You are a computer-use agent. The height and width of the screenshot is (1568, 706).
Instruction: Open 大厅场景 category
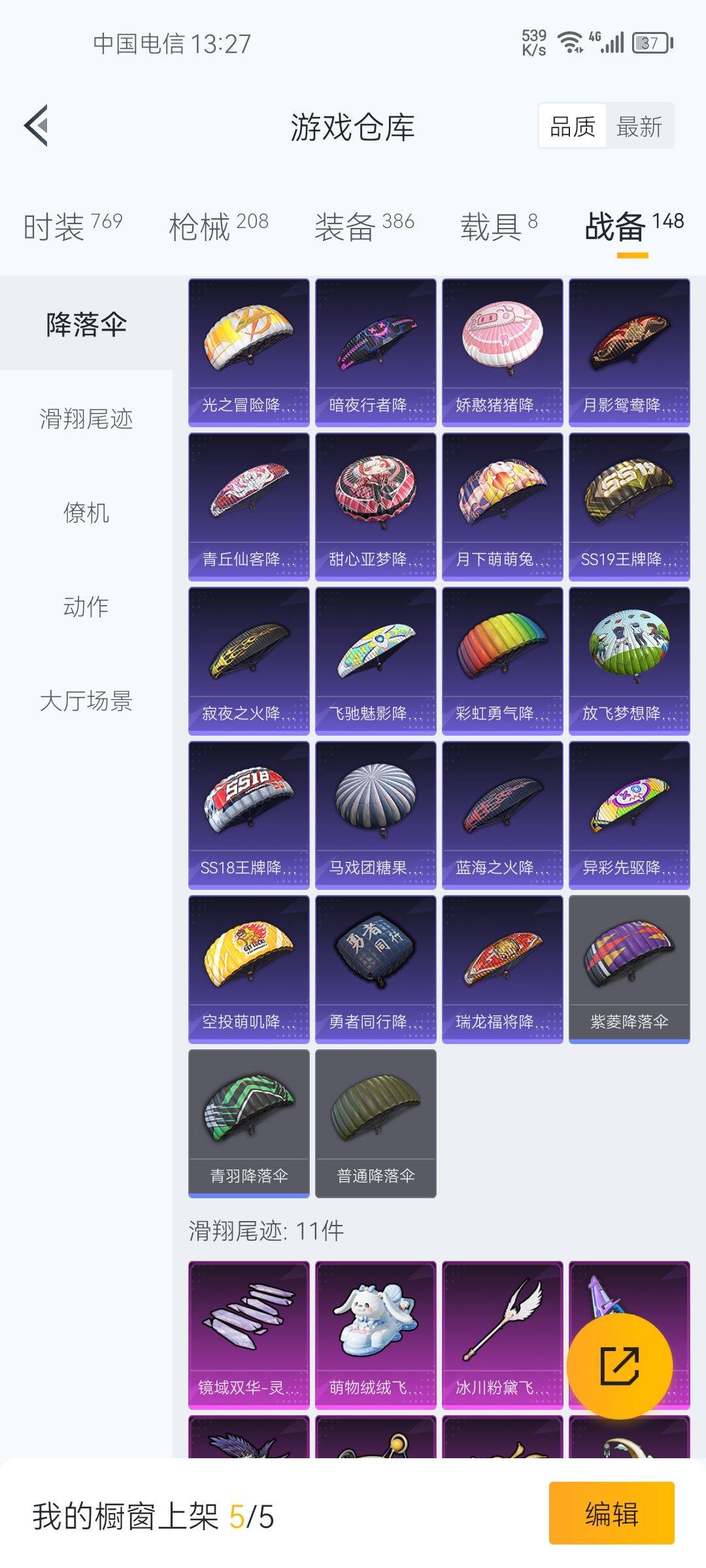tap(86, 700)
